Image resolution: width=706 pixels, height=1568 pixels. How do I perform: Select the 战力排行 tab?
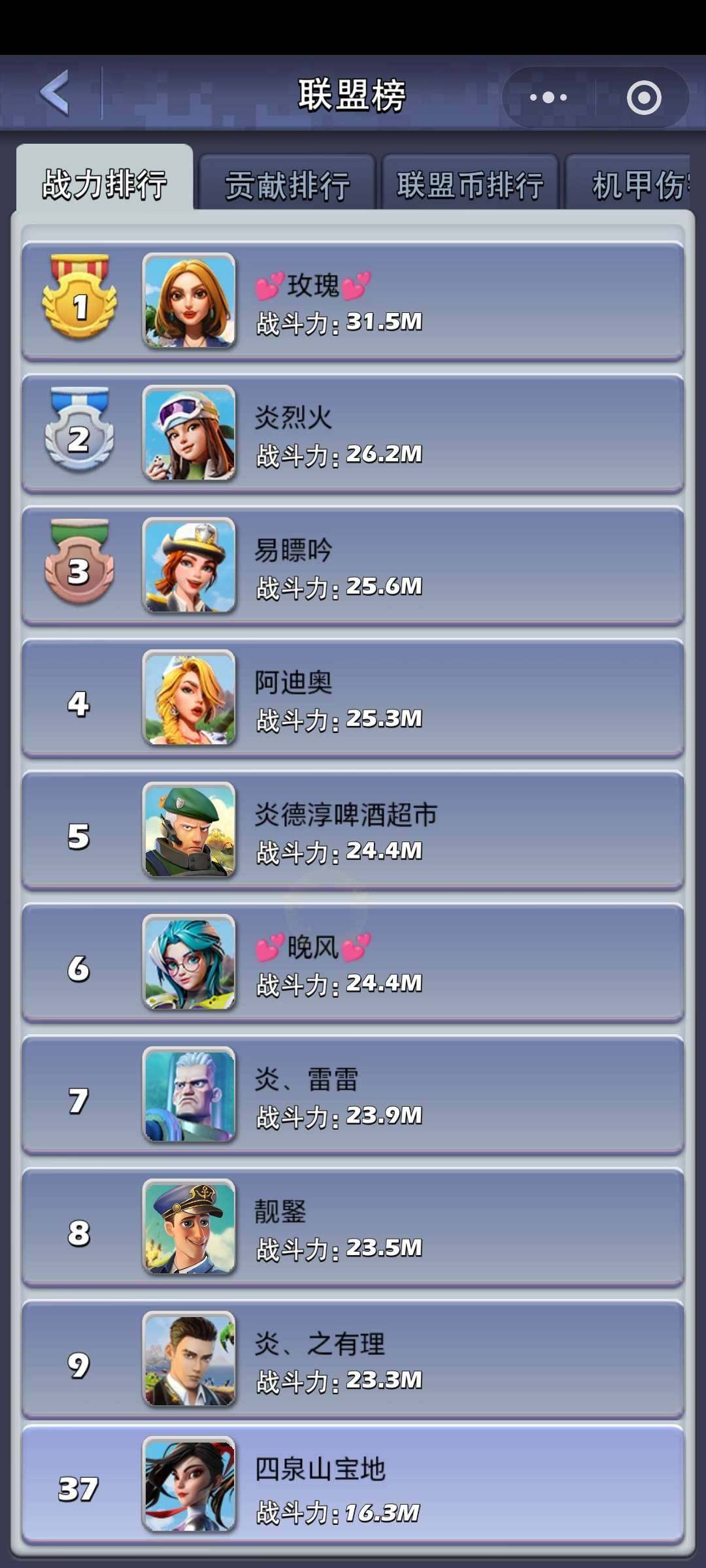click(103, 181)
